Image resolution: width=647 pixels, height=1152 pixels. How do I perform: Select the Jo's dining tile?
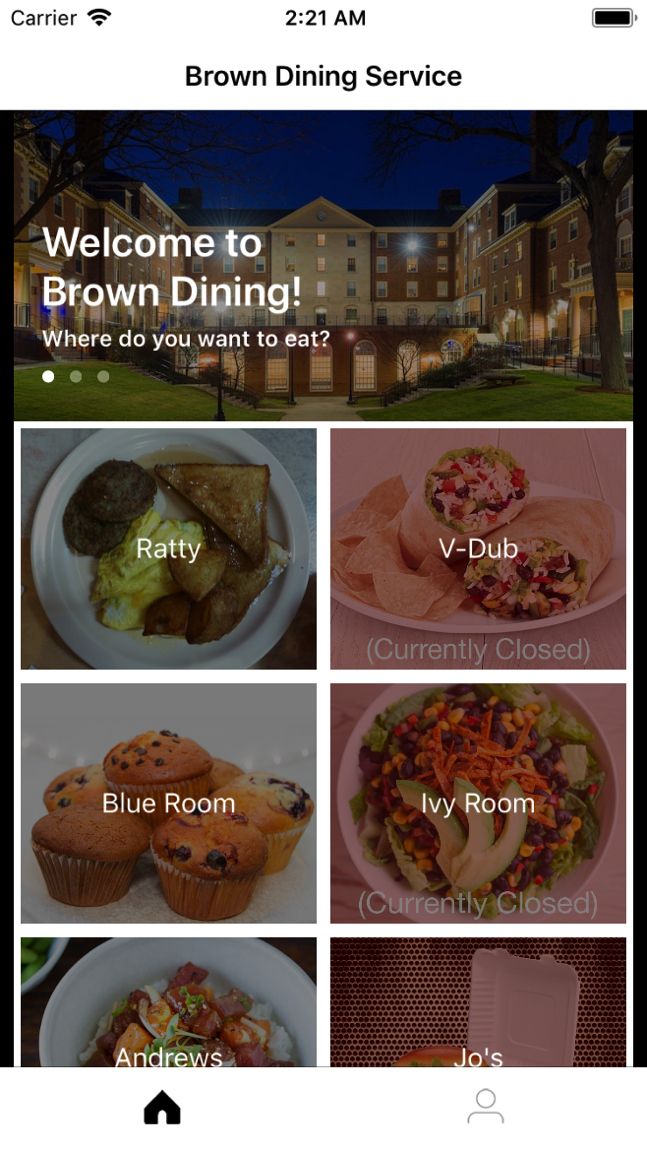click(x=478, y=1002)
